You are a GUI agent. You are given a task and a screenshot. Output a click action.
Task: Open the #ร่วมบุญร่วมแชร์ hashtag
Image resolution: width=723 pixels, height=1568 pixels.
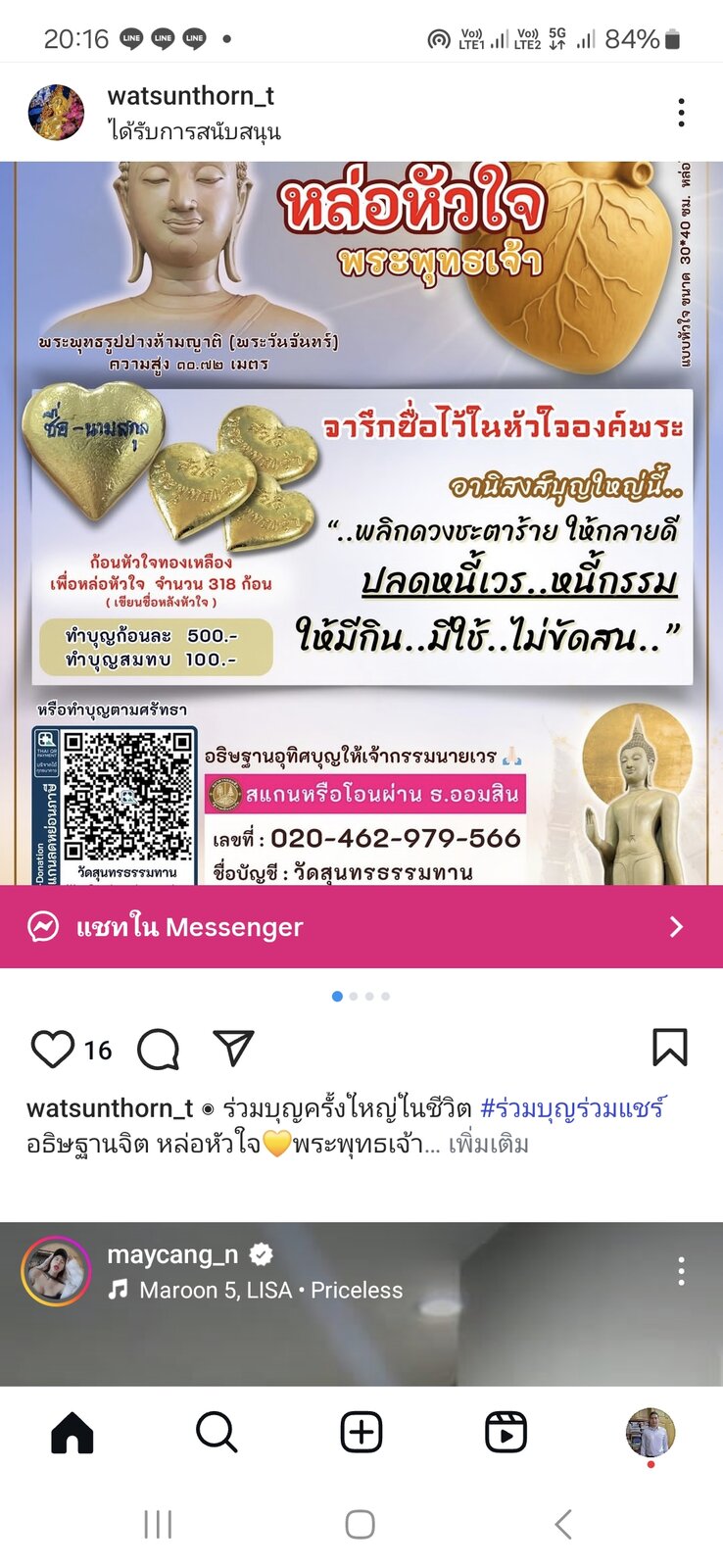pos(573,1108)
